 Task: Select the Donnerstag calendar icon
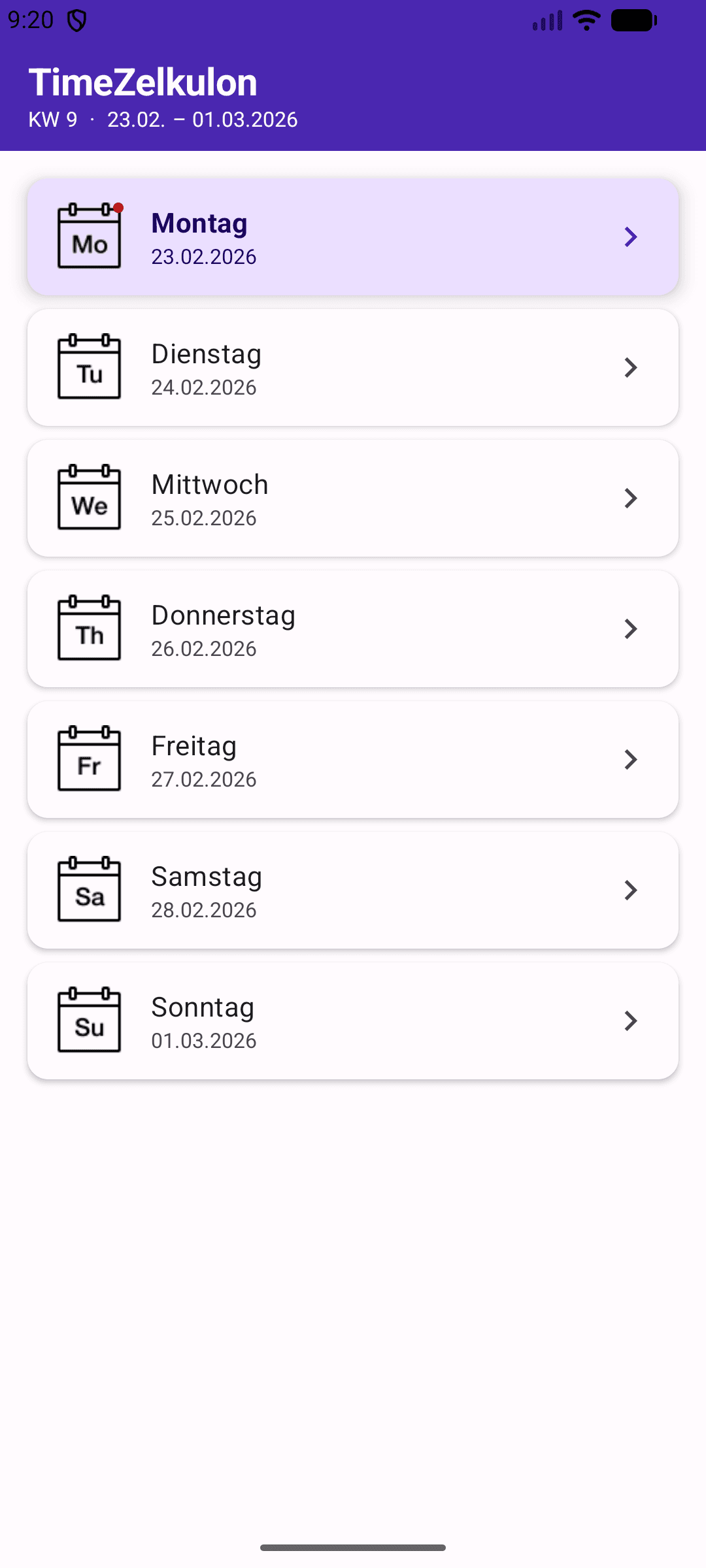tap(90, 629)
